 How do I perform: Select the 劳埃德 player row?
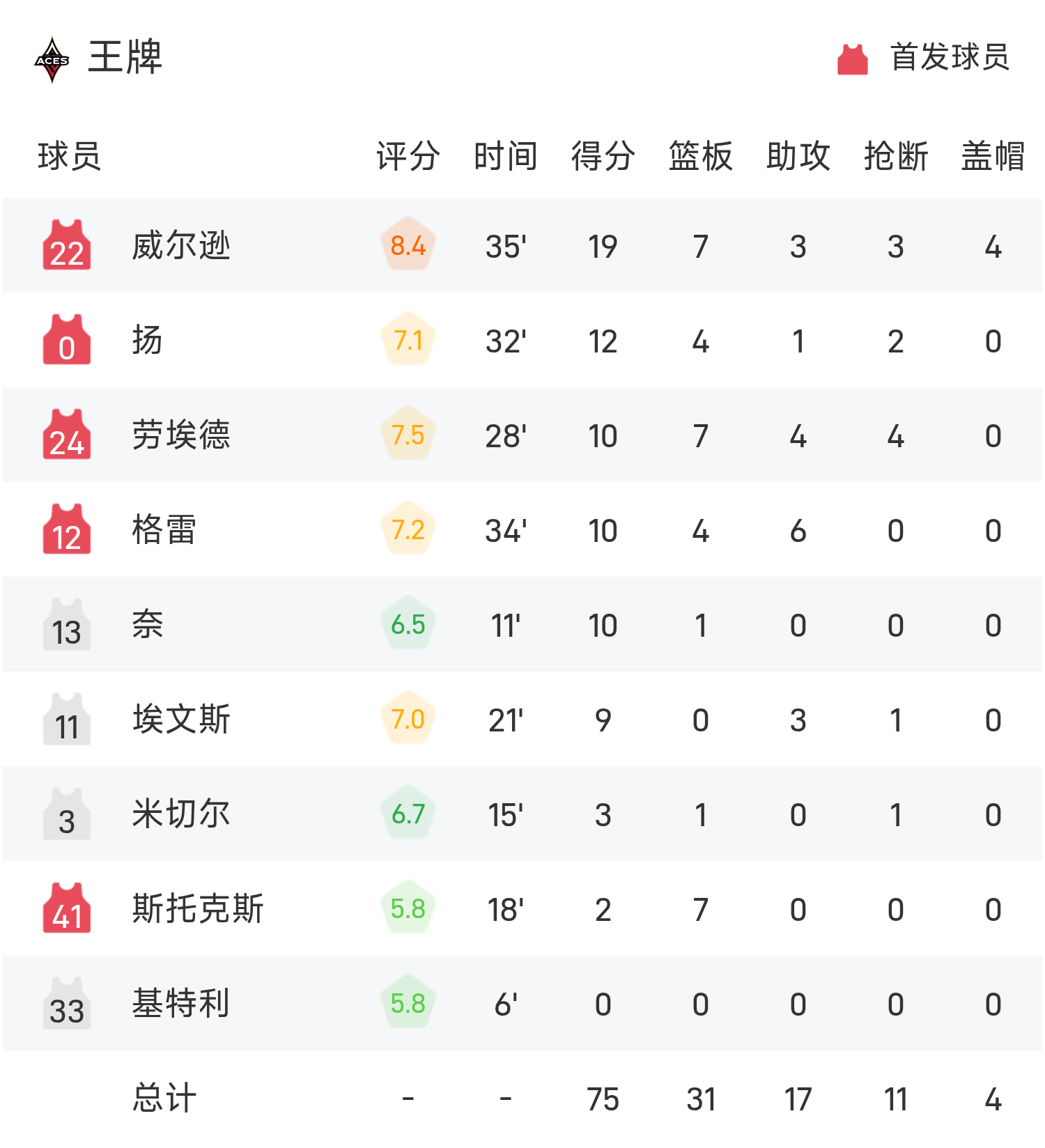tap(181, 435)
